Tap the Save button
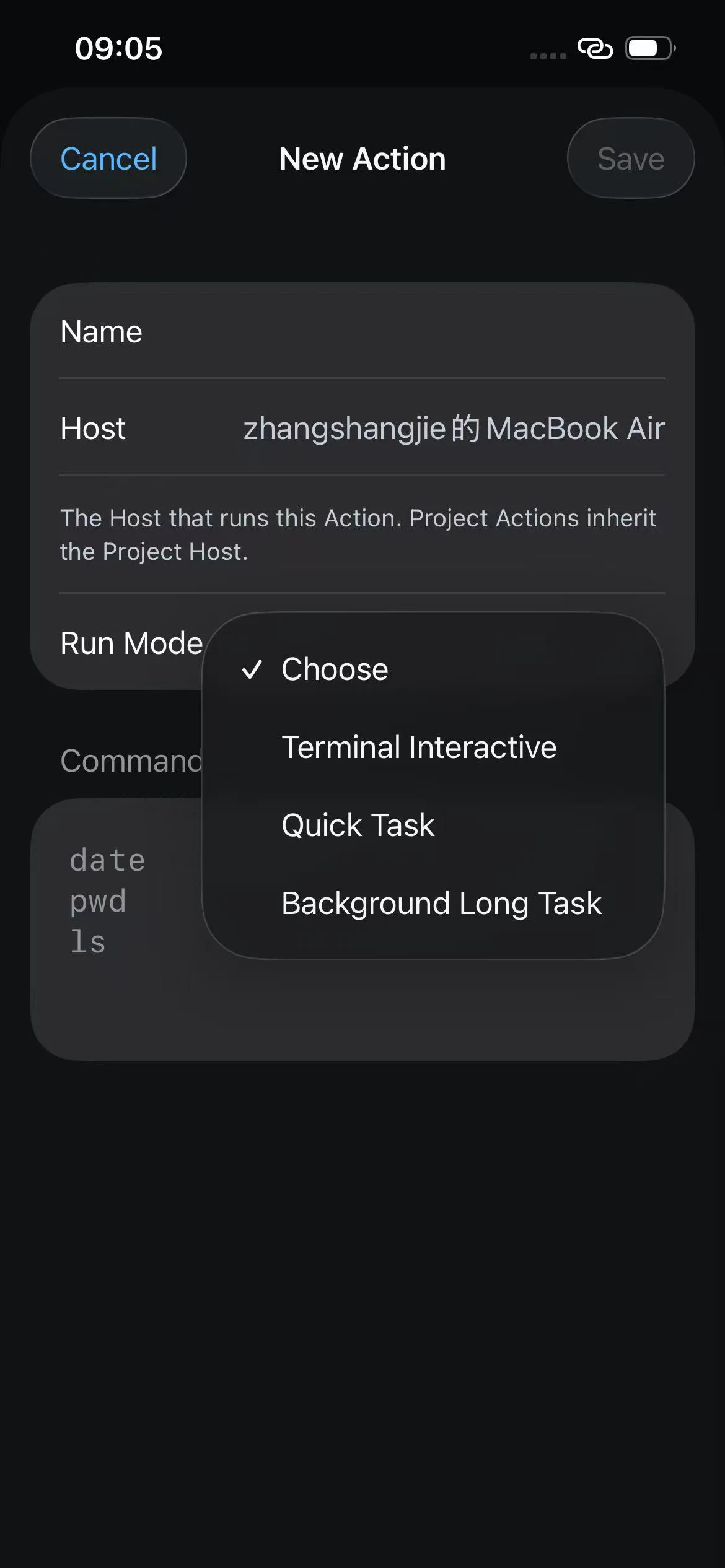The width and height of the screenshot is (725, 1568). tap(631, 159)
